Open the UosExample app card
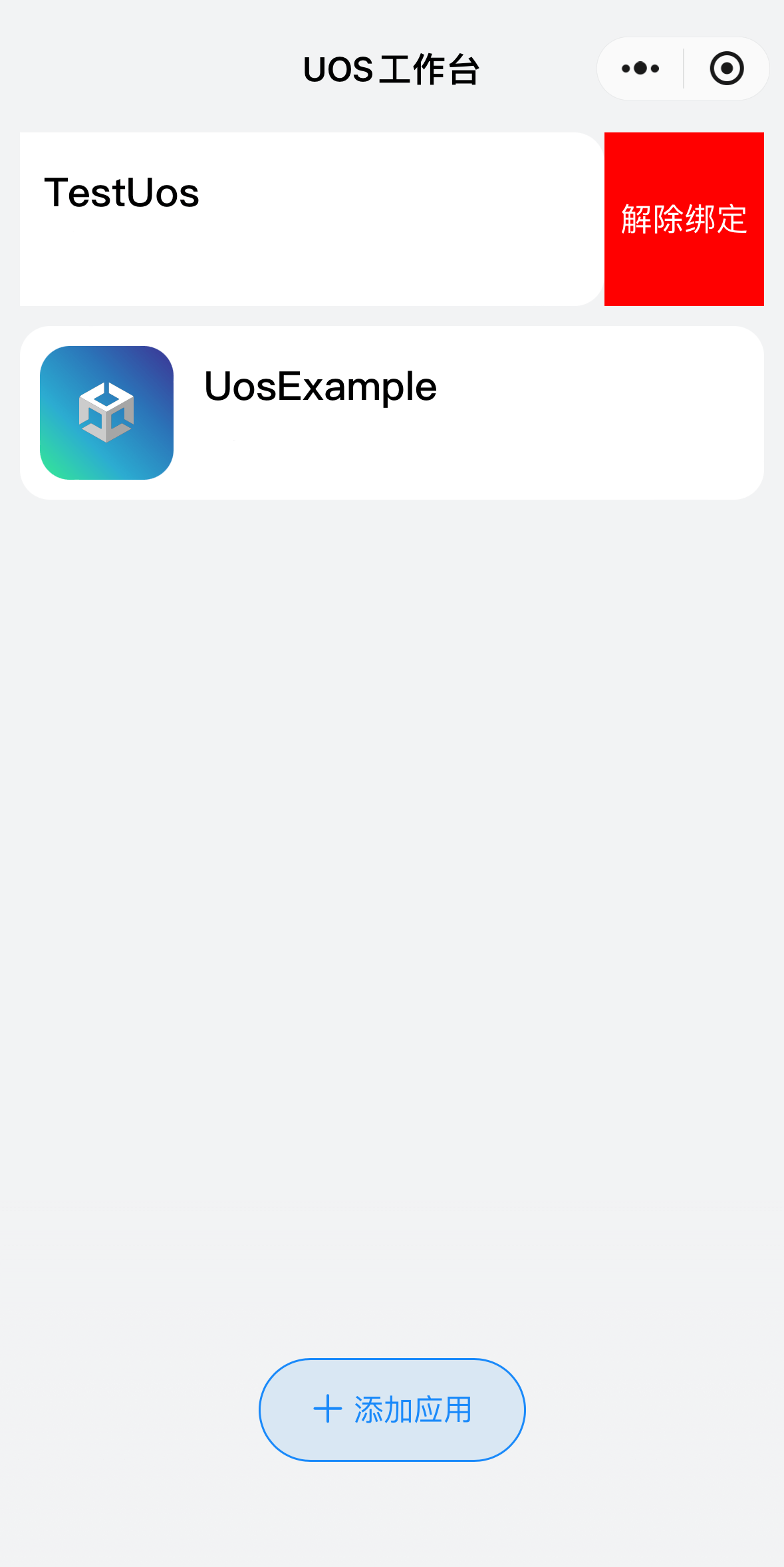This screenshot has width=784, height=1567. [391, 413]
